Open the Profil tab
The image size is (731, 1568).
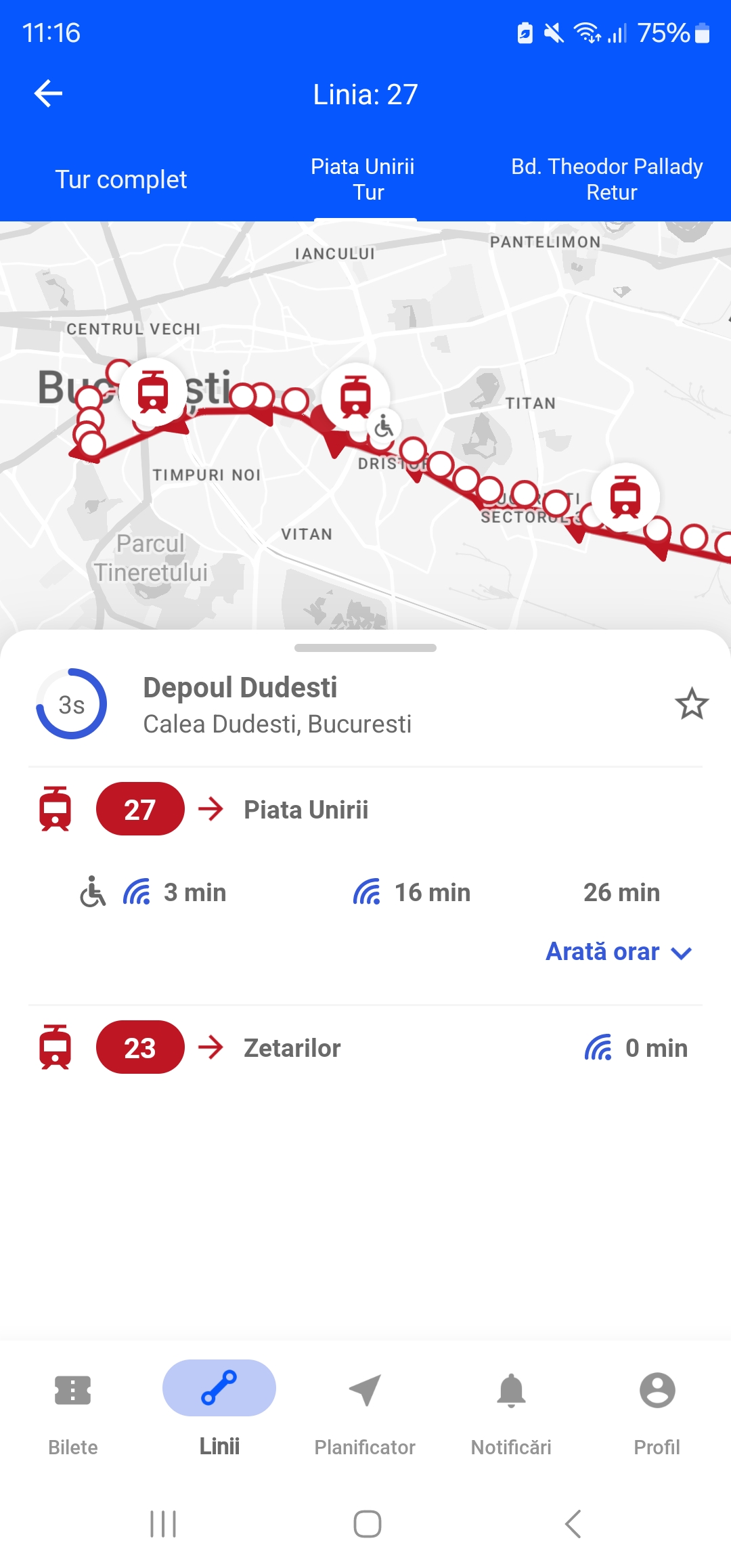pos(657,1411)
